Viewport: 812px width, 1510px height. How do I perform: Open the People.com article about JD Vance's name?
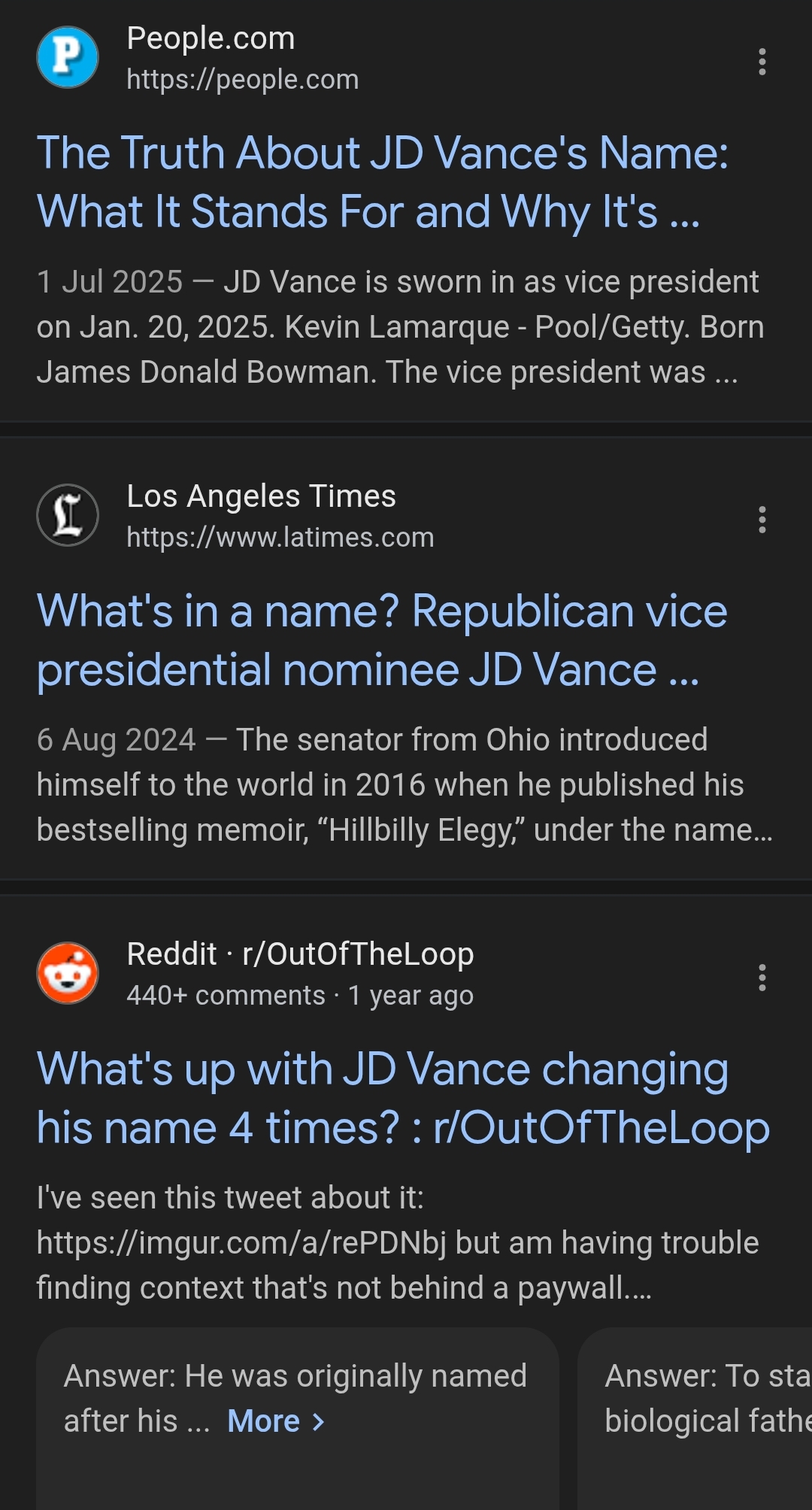(383, 182)
